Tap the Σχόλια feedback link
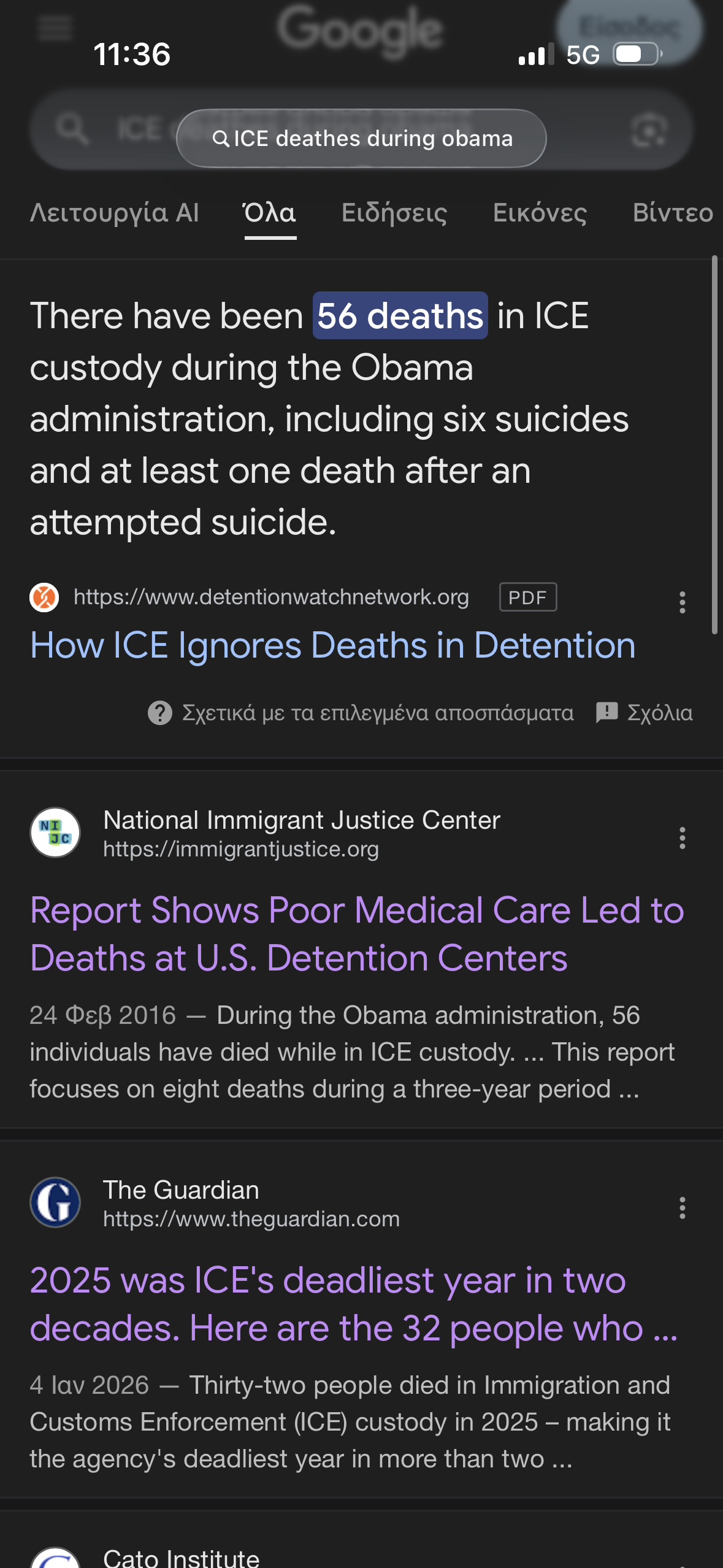Screen dimensions: 723x1568 point(645,713)
